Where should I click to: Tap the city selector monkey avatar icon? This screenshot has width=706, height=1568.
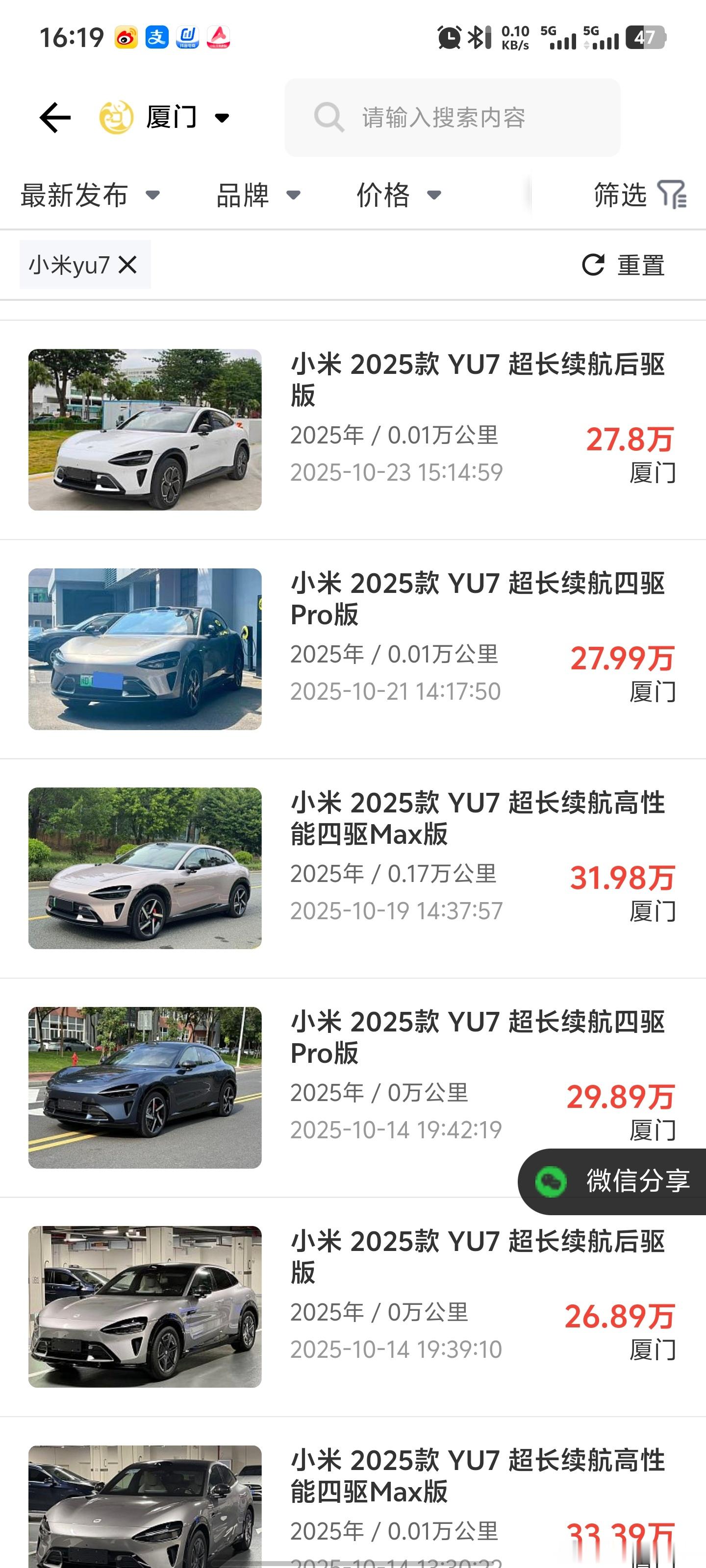pos(118,117)
